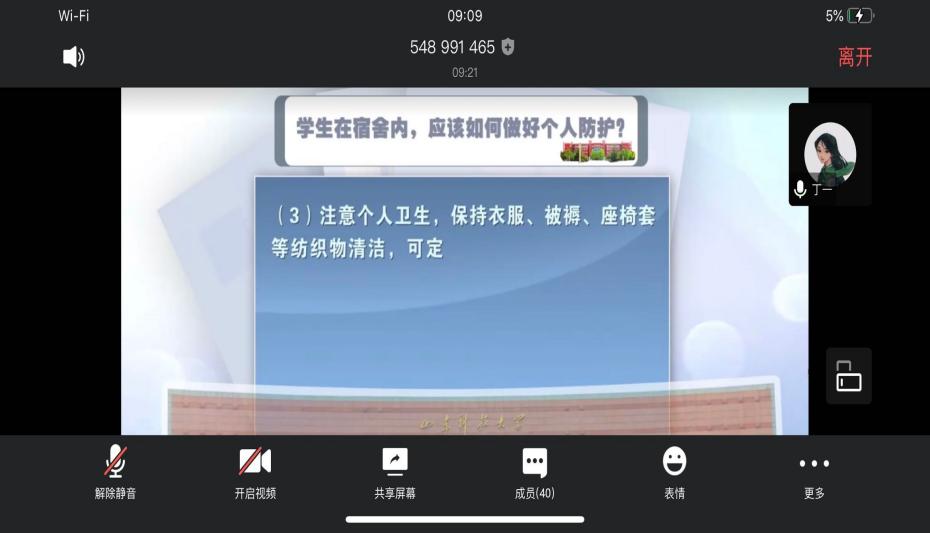Toggle the speaker audio output
Viewport: 930px width, 533px height.
tap(74, 57)
